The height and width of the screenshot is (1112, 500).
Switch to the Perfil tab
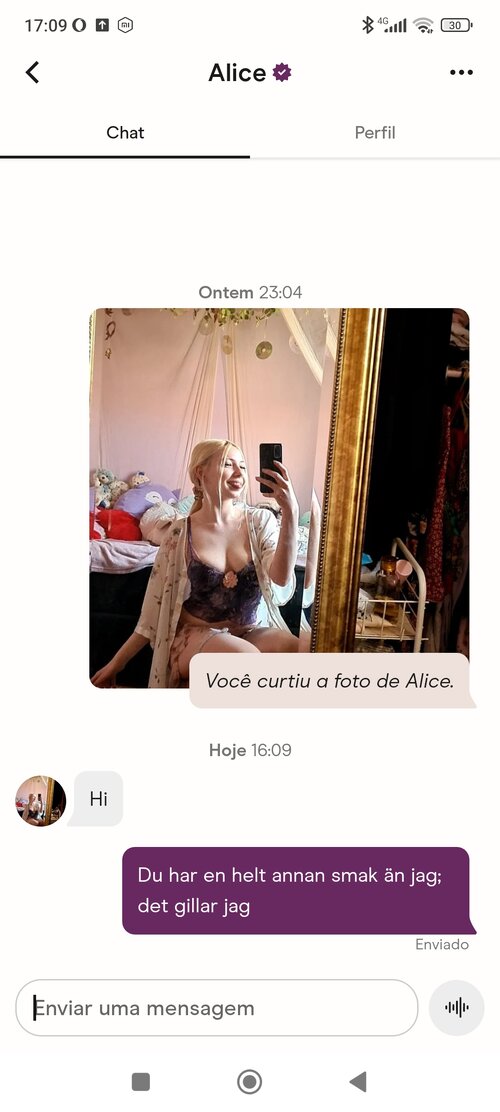pyautogui.click(x=374, y=133)
